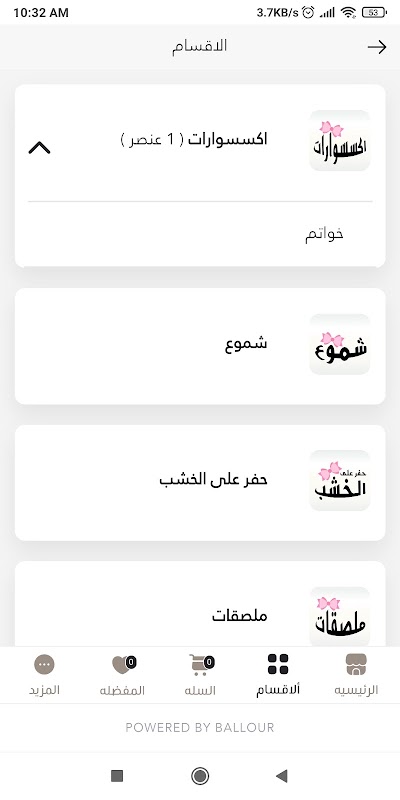Open the المزيد more tab

pos(44,674)
